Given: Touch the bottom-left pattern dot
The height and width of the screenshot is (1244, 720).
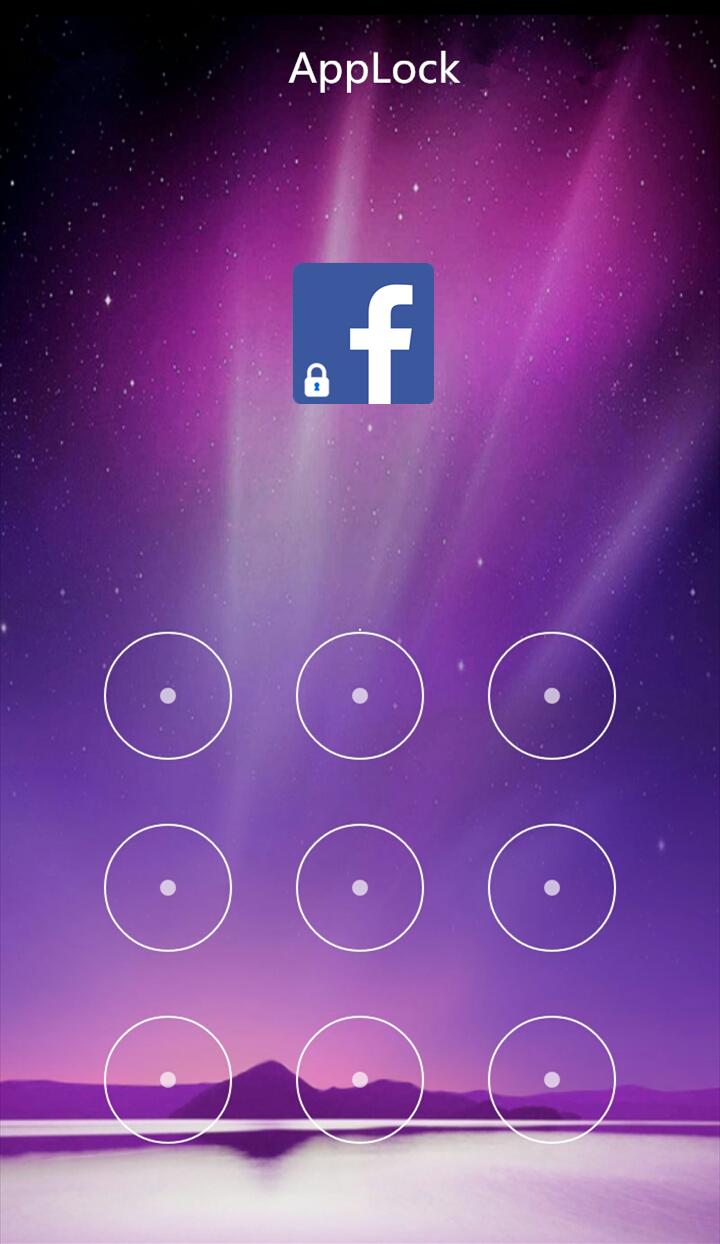Looking at the screenshot, I should [168, 1079].
